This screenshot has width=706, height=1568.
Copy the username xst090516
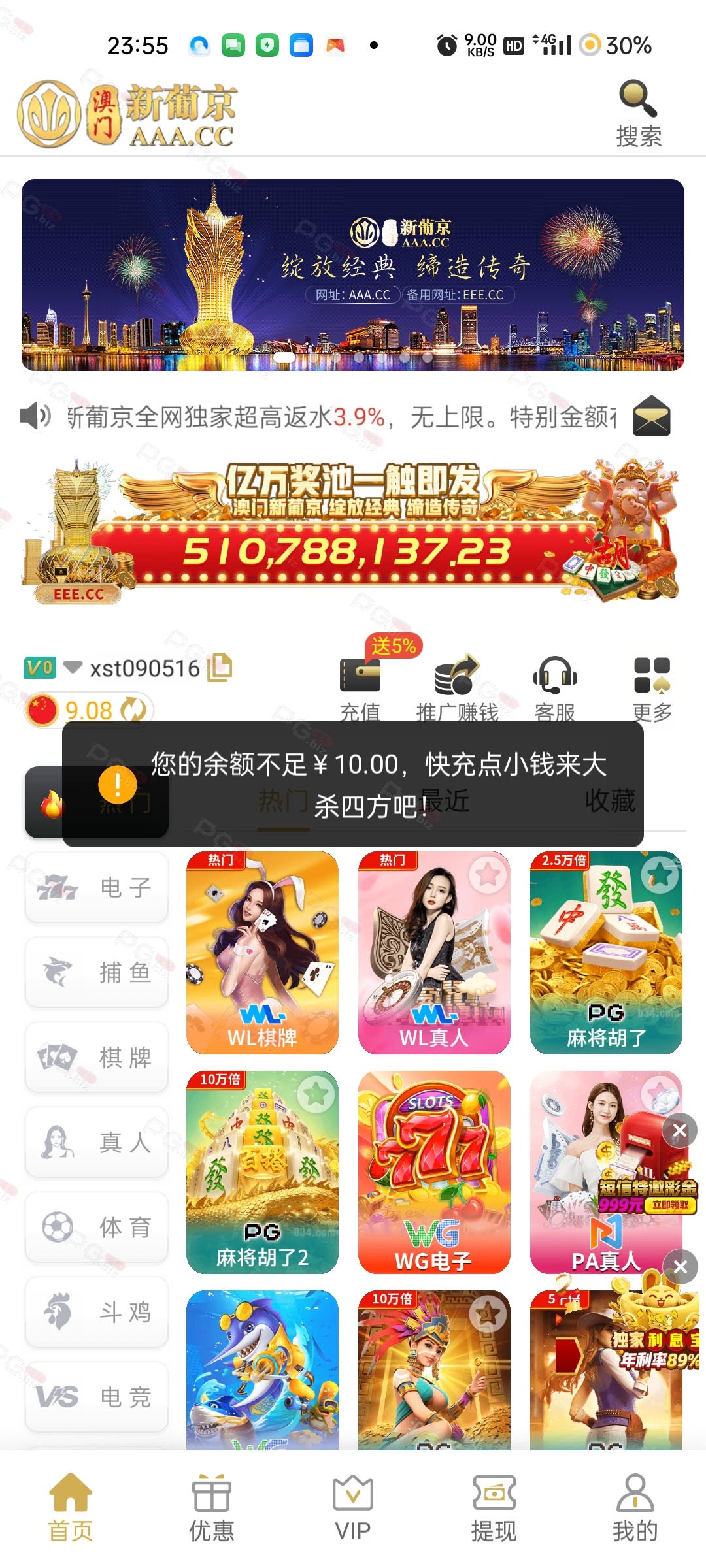[x=220, y=668]
